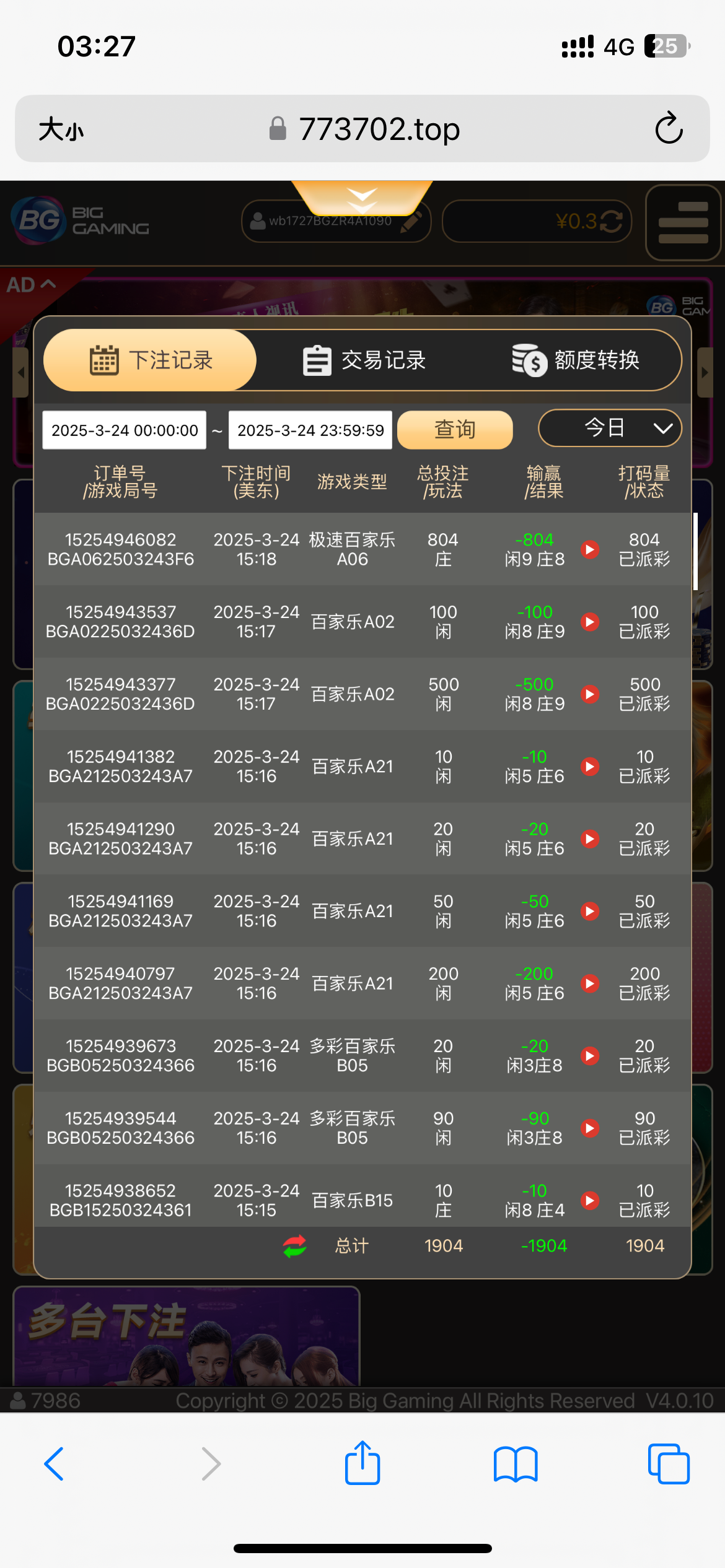This screenshot has height=1568, width=725.
Task: Play replay for order 15254943537
Action: click(x=590, y=622)
